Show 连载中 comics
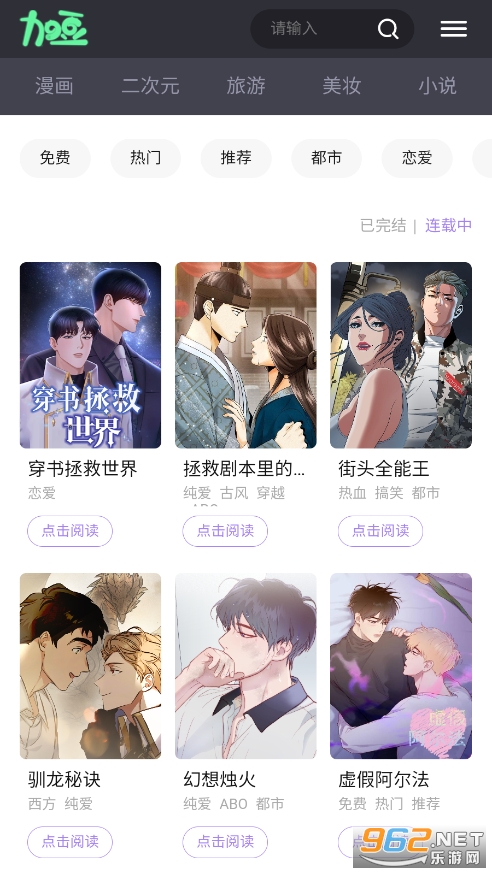Viewport: 492px width, 874px height. point(449,225)
